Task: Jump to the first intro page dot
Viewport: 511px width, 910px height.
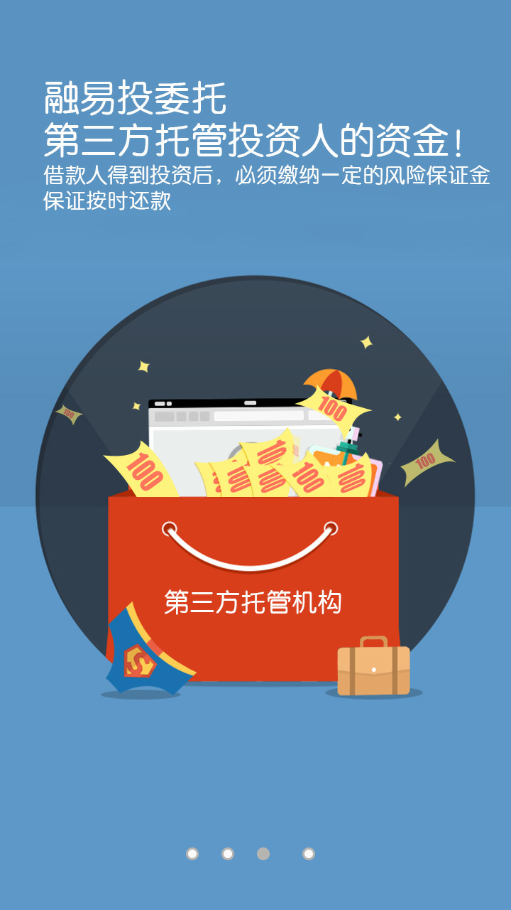Action: click(x=192, y=854)
